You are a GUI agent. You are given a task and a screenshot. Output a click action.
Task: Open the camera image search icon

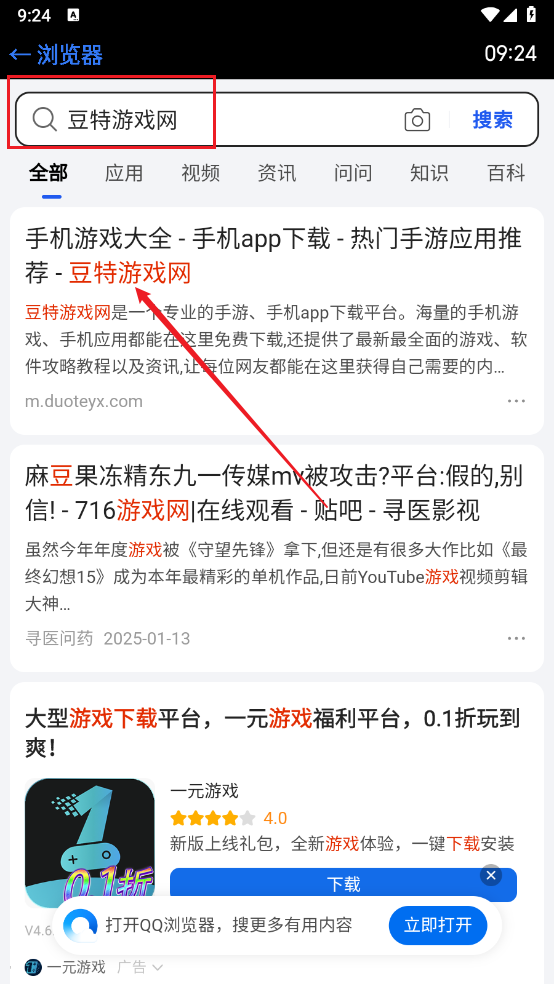pyautogui.click(x=417, y=119)
